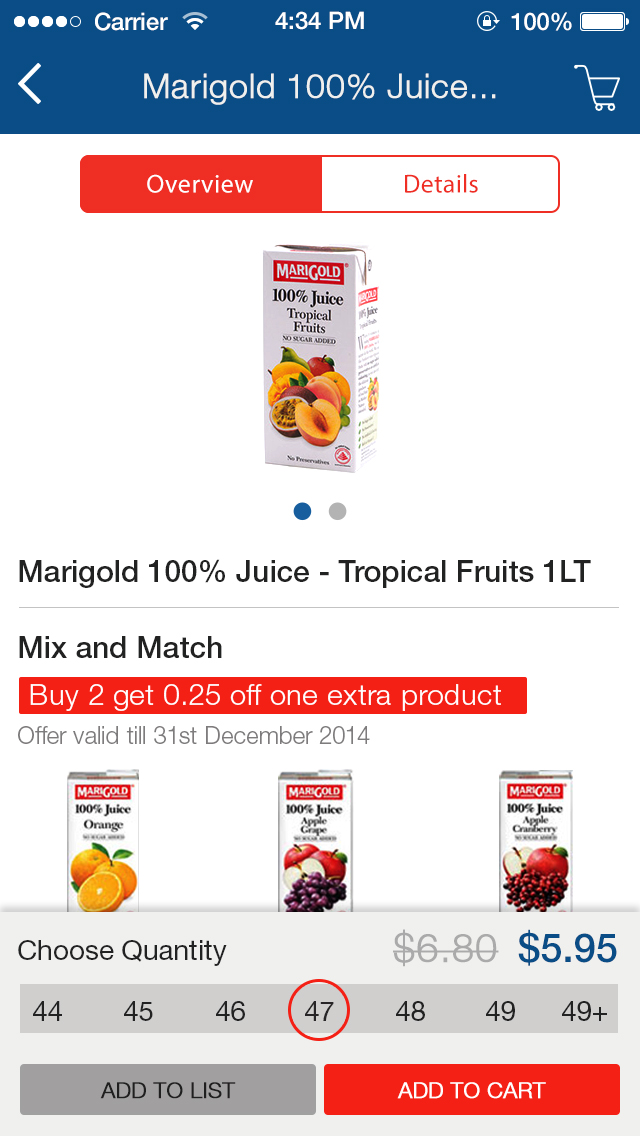Viewport: 640px width, 1136px height.
Task: Open the Marigold Orange juice product
Action: coord(104,840)
